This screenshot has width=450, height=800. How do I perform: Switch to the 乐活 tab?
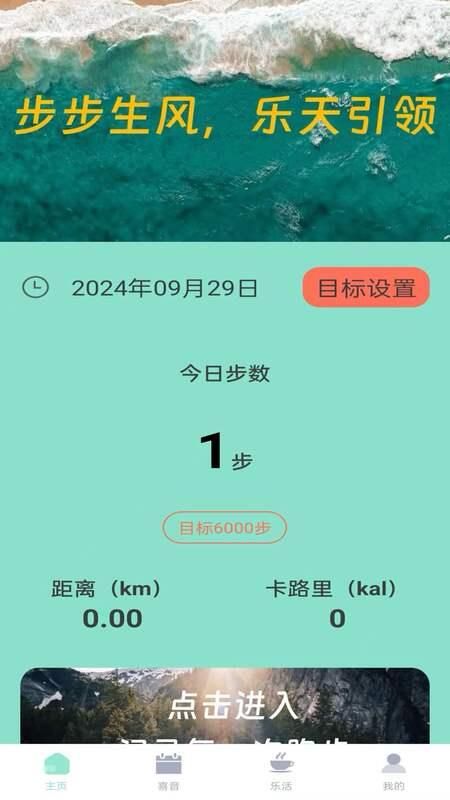point(281,772)
